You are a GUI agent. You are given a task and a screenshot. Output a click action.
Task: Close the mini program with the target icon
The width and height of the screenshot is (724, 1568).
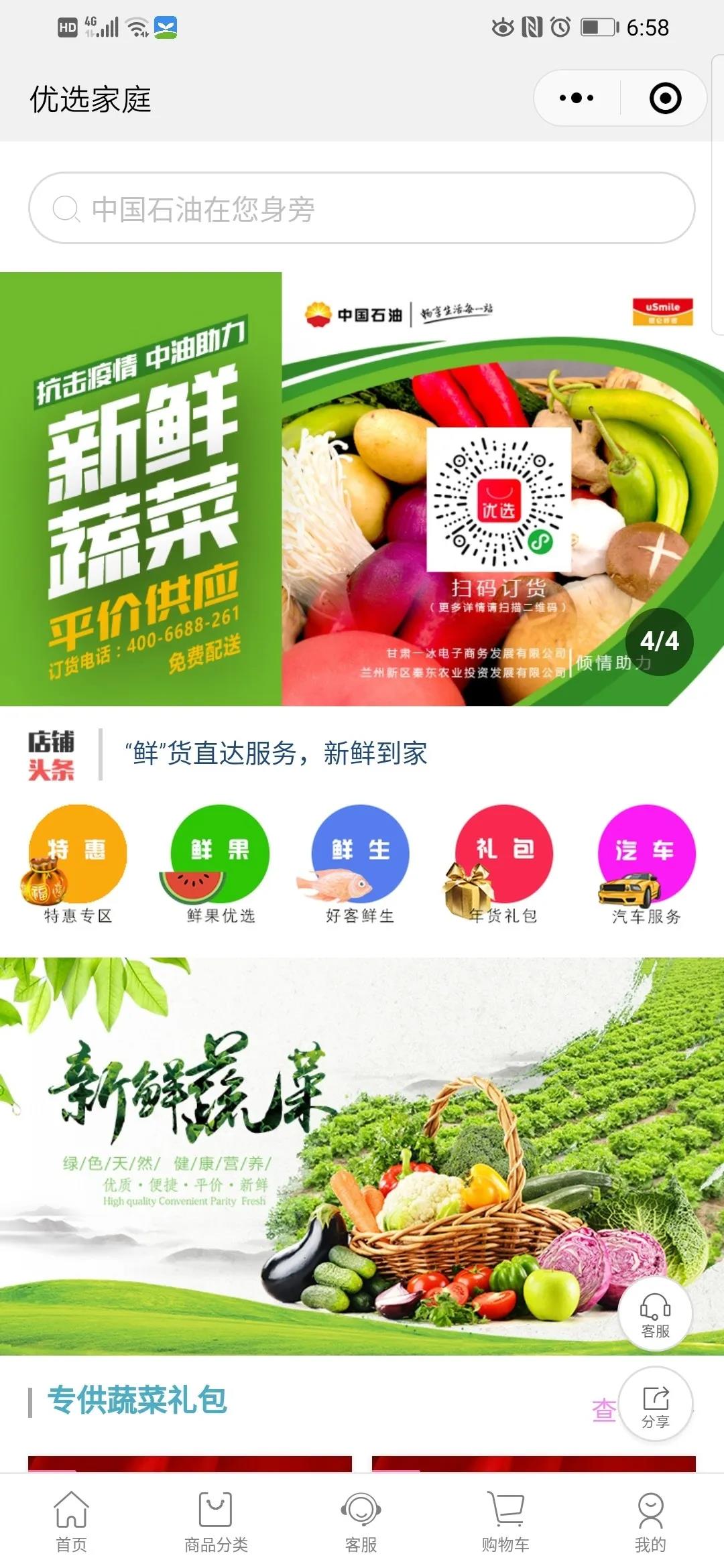[665, 98]
